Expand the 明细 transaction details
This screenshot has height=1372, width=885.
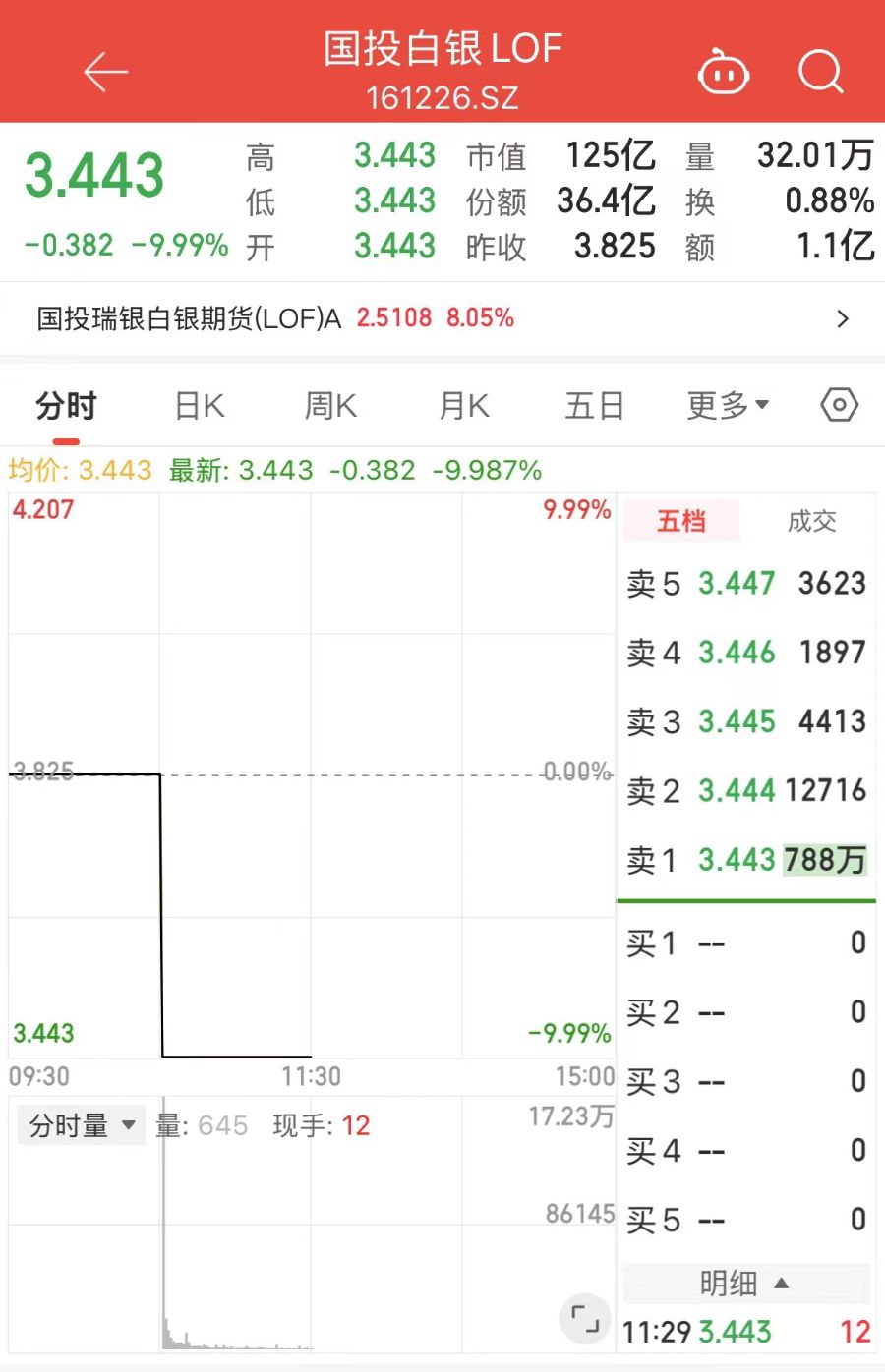744,1283
